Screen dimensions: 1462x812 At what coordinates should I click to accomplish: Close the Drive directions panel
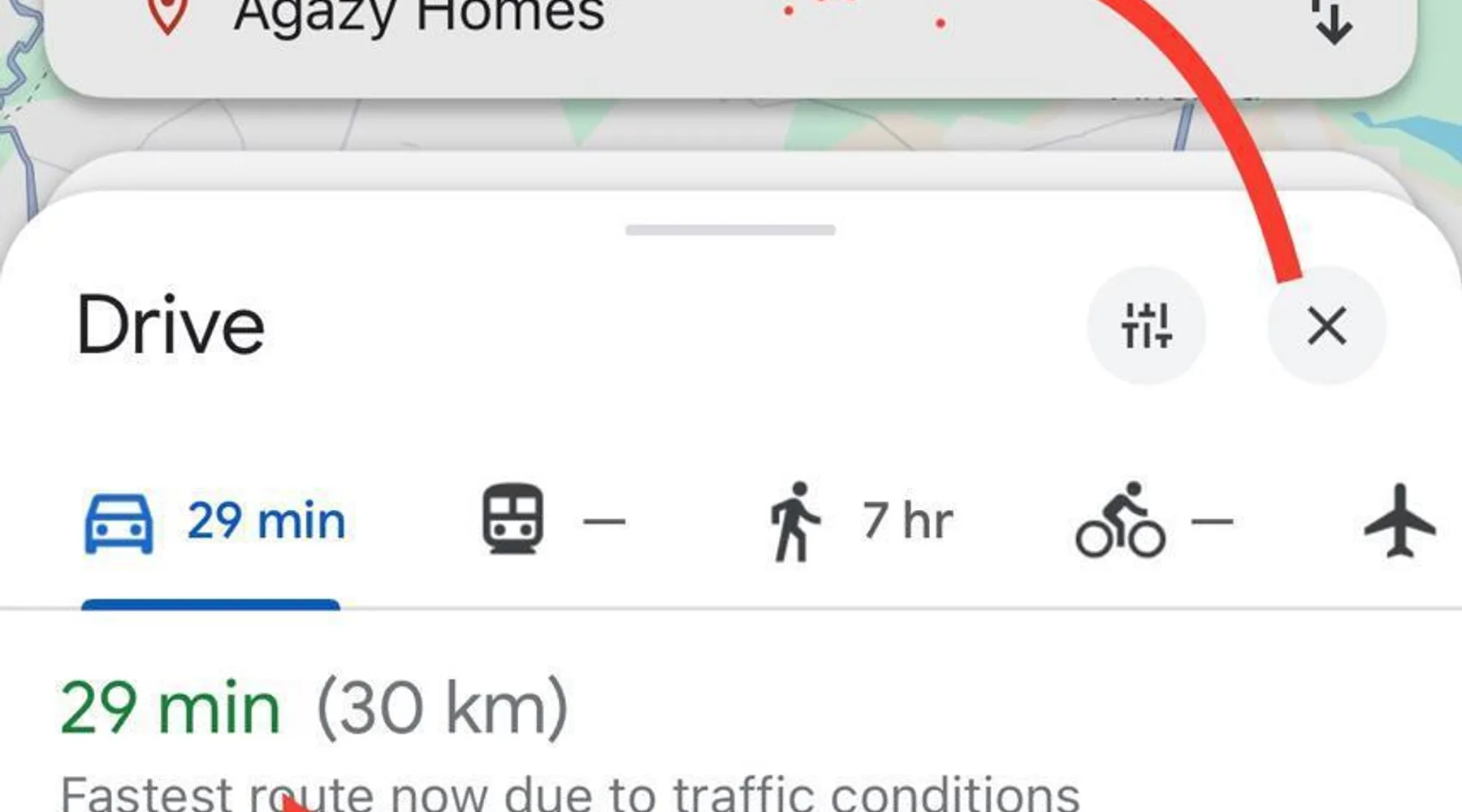tap(1326, 326)
